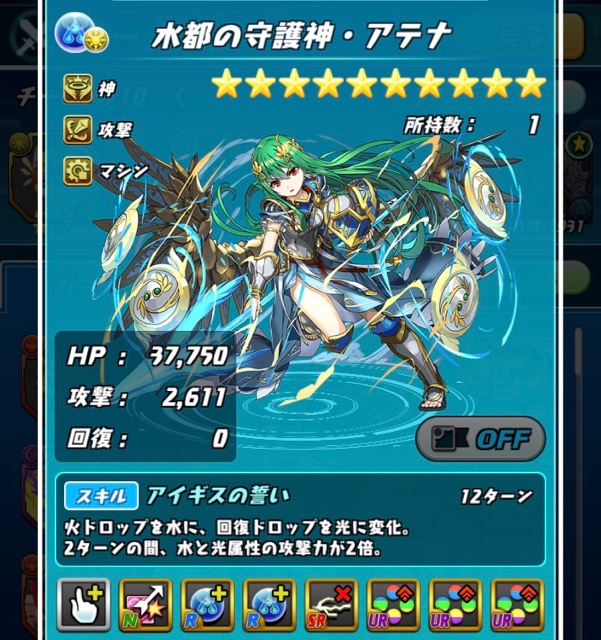Toggle the animation OFF button
Viewport: 601px width, 640px height.
tap(480, 439)
